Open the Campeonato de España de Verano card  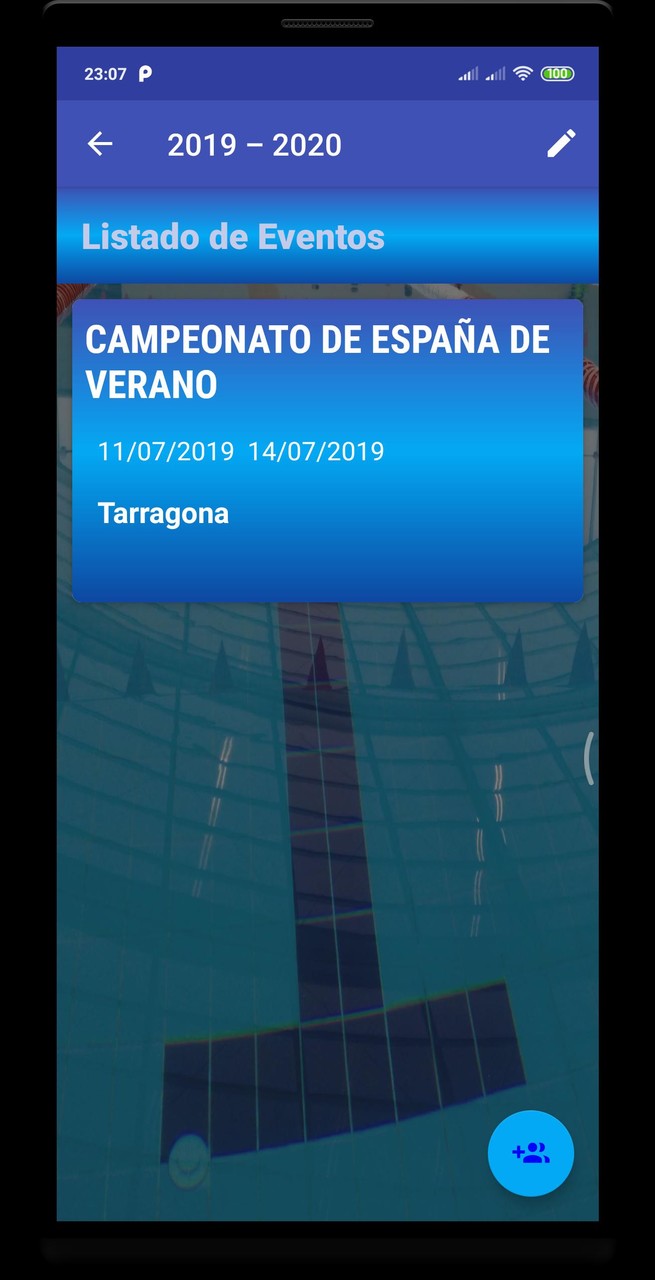point(327,450)
